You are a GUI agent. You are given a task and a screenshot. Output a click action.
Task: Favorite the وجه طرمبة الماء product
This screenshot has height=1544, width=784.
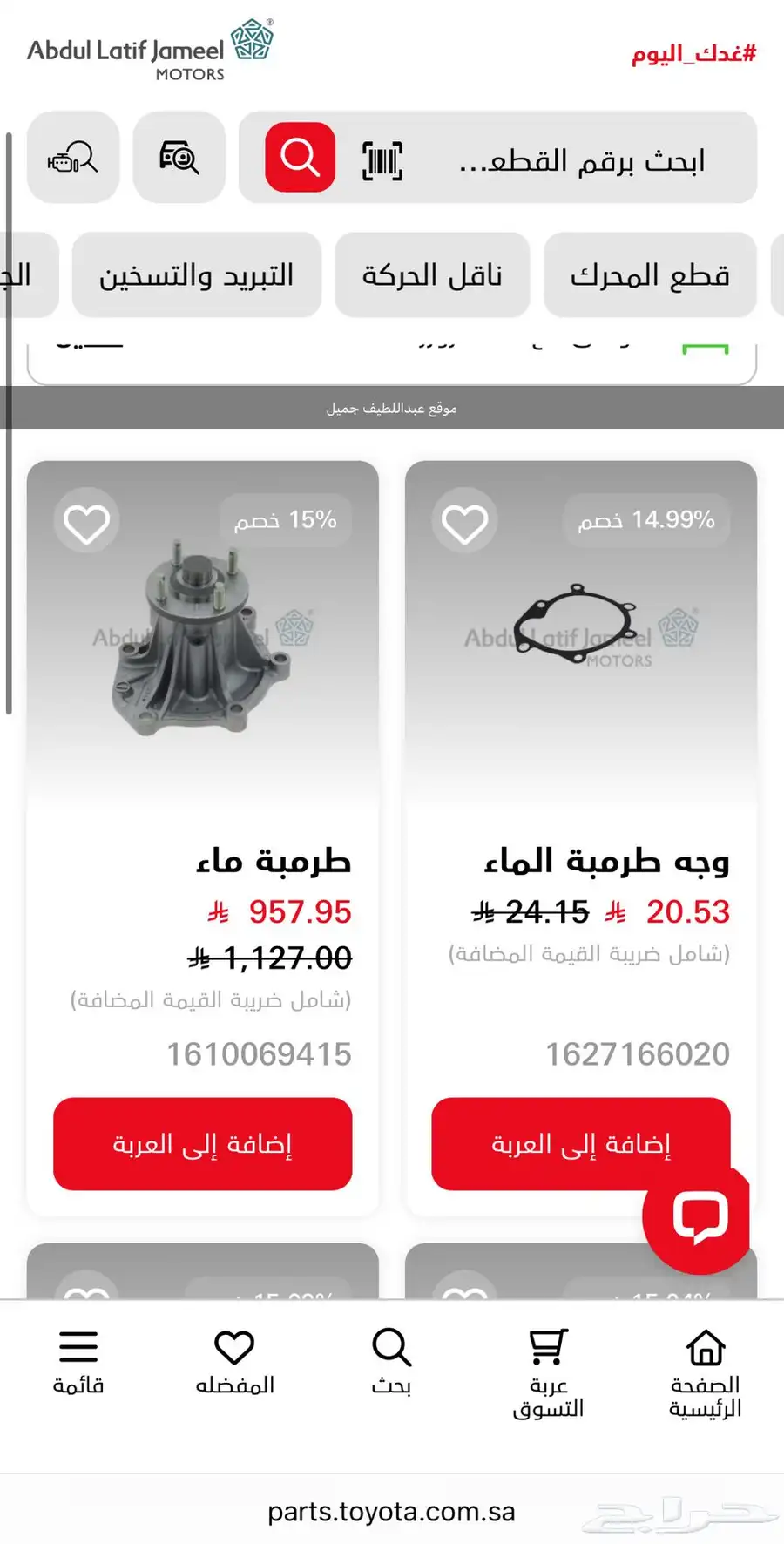coord(464,524)
